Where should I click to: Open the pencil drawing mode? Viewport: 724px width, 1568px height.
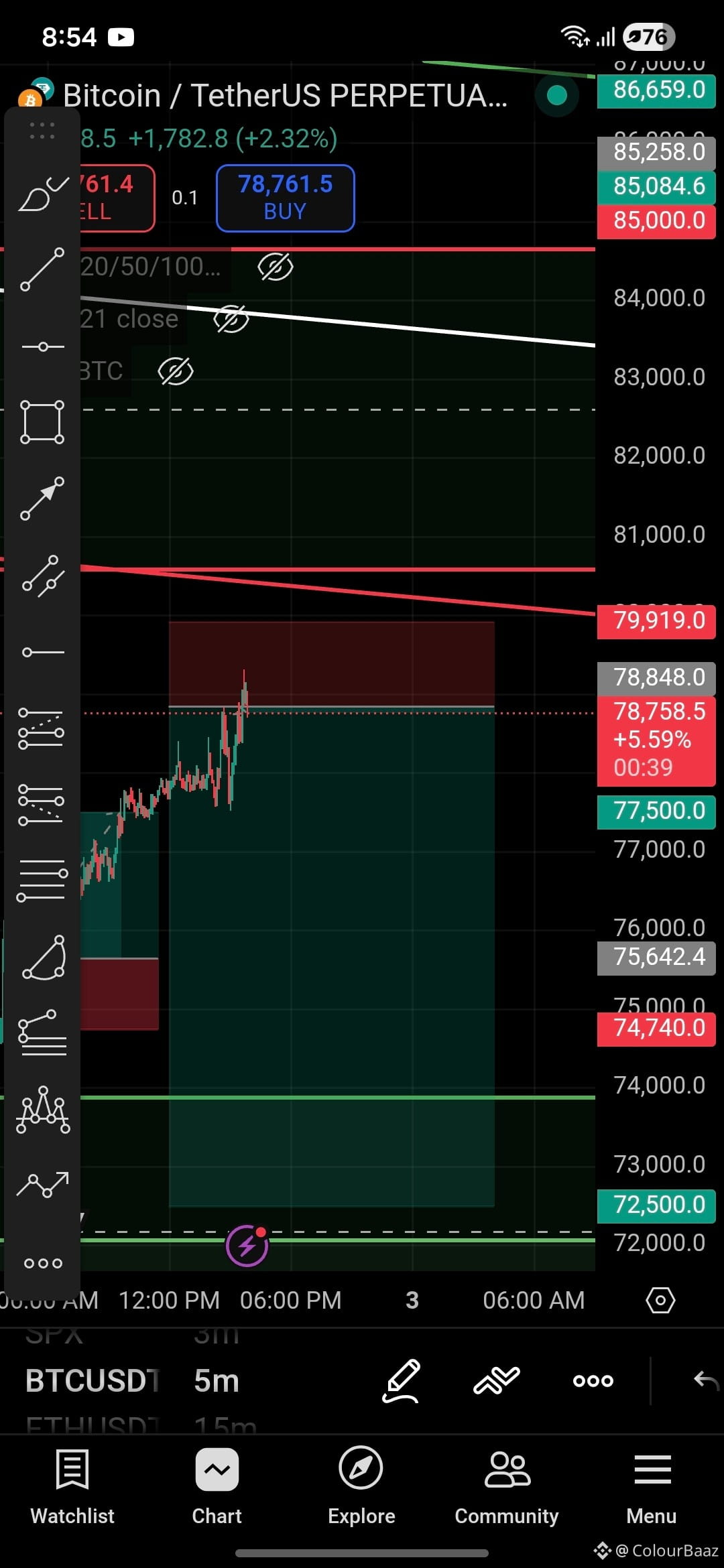401,1380
